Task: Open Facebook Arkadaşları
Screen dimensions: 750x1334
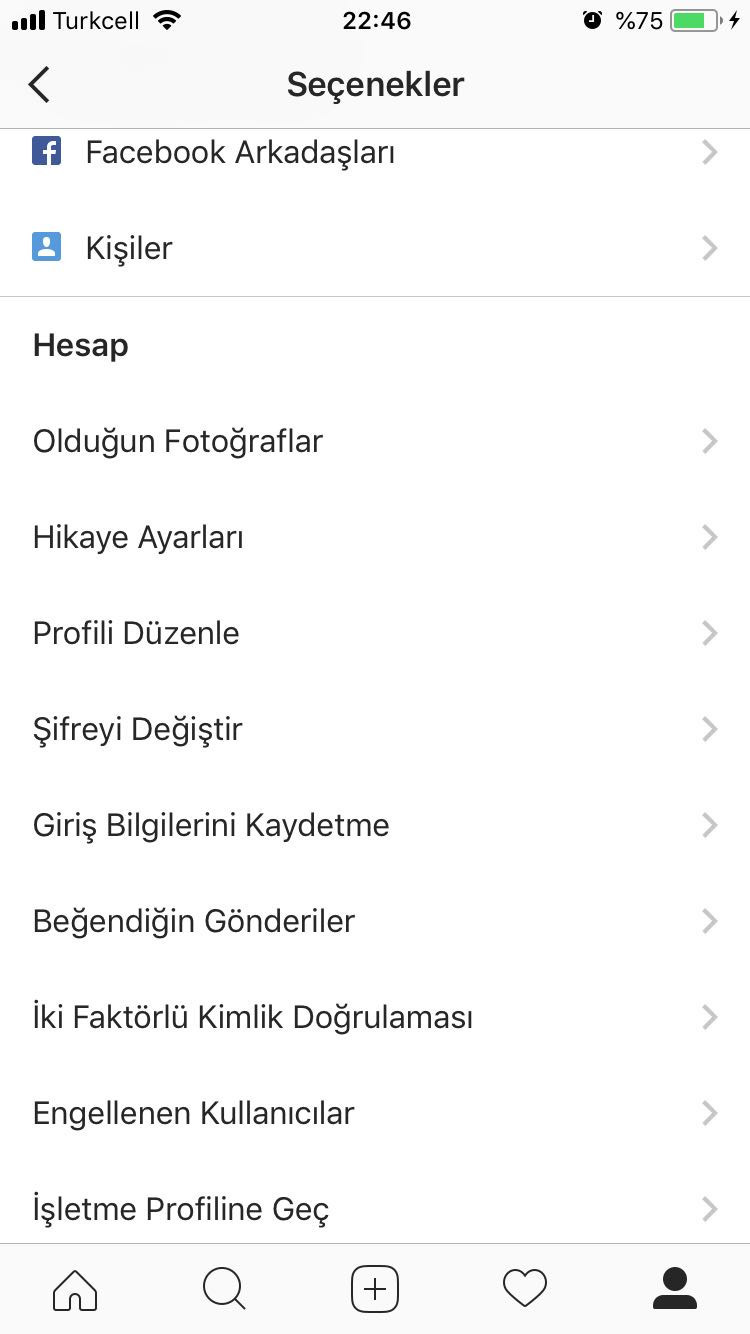Action: point(375,153)
